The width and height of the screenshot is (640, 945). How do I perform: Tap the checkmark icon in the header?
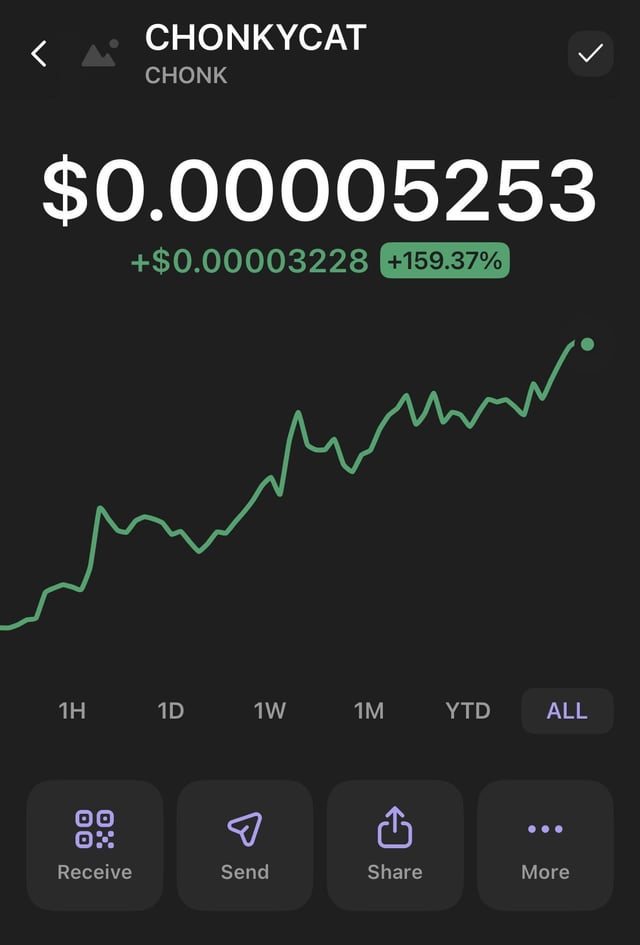590,54
